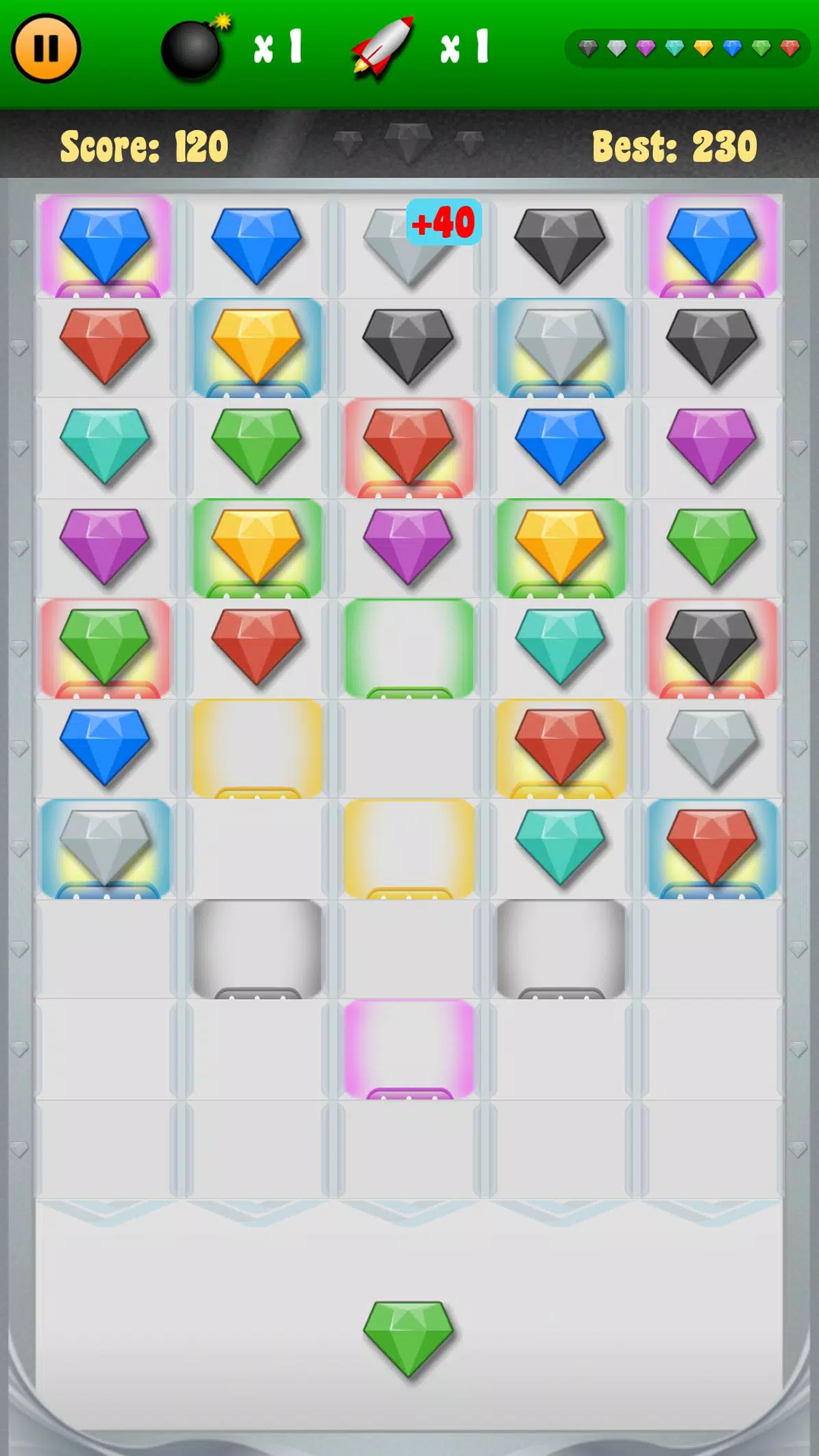This screenshot has height=1456, width=819.
Task: Pause the game
Action: (46, 49)
